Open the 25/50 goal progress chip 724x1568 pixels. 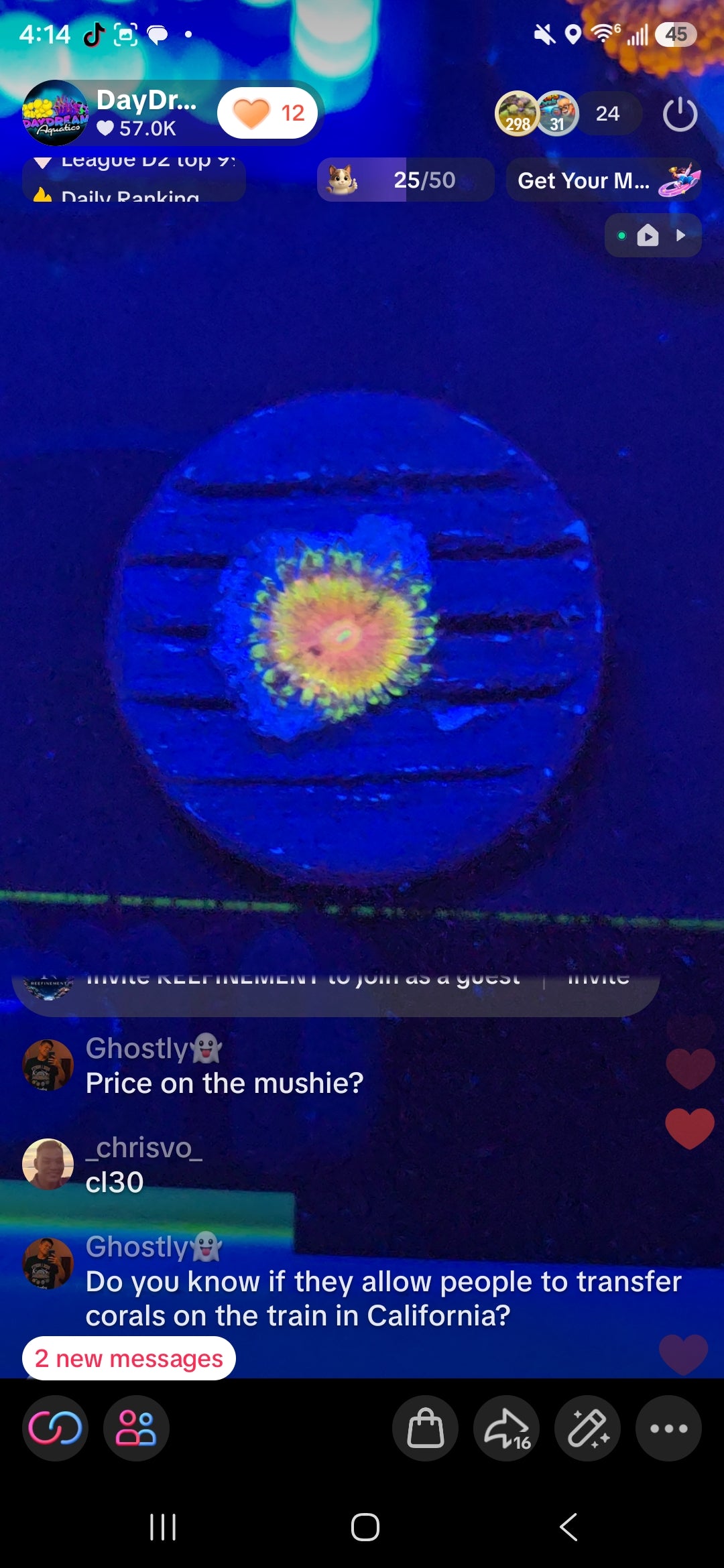click(406, 180)
